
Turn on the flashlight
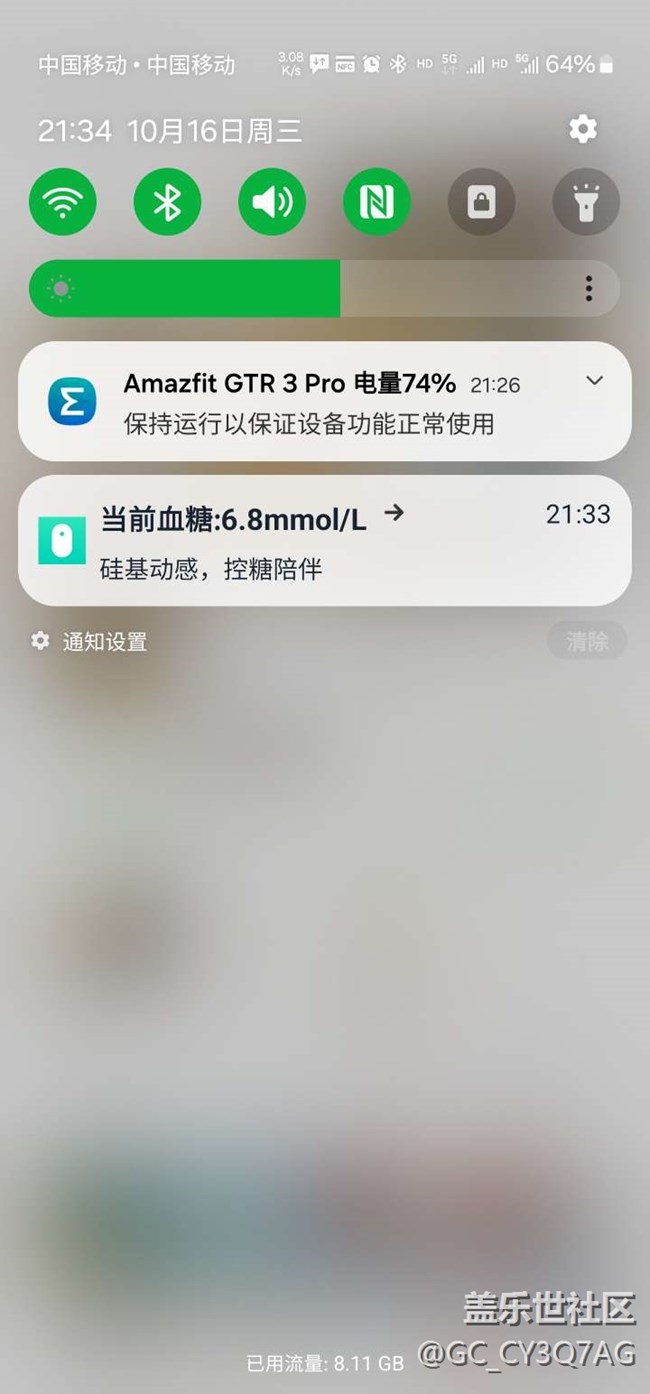pyautogui.click(x=586, y=202)
